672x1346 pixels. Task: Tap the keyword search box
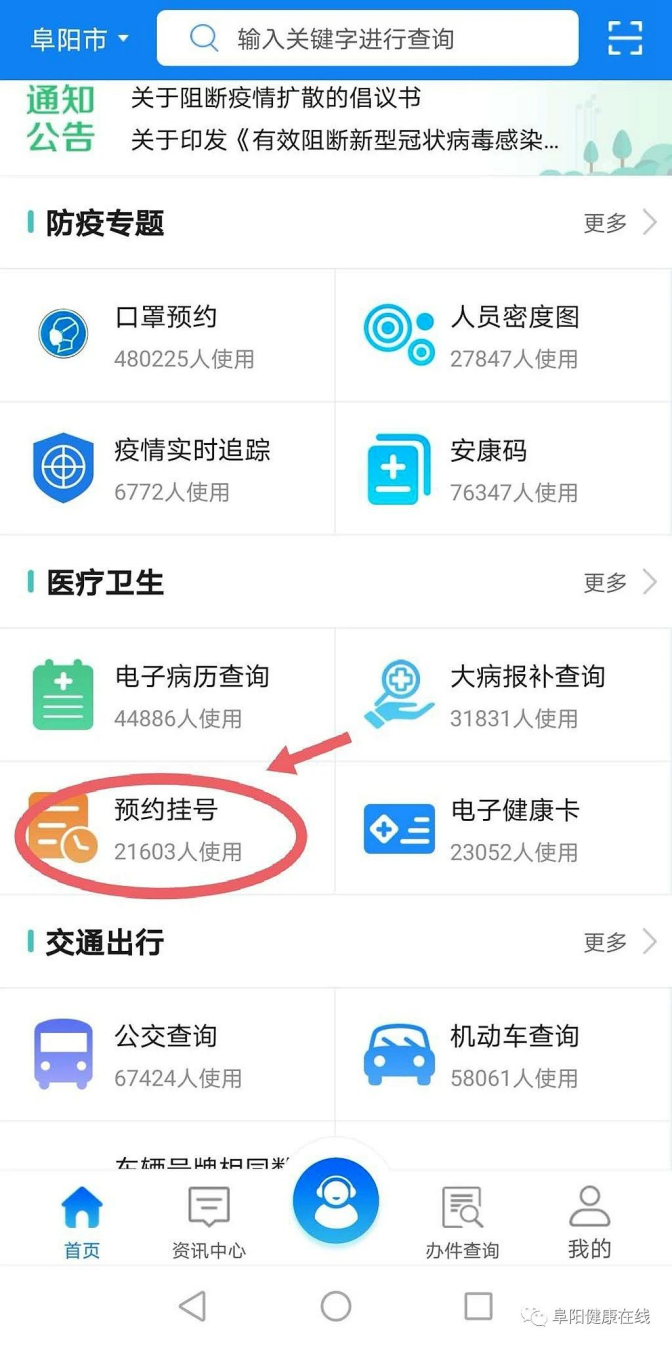pyautogui.click(x=367, y=39)
